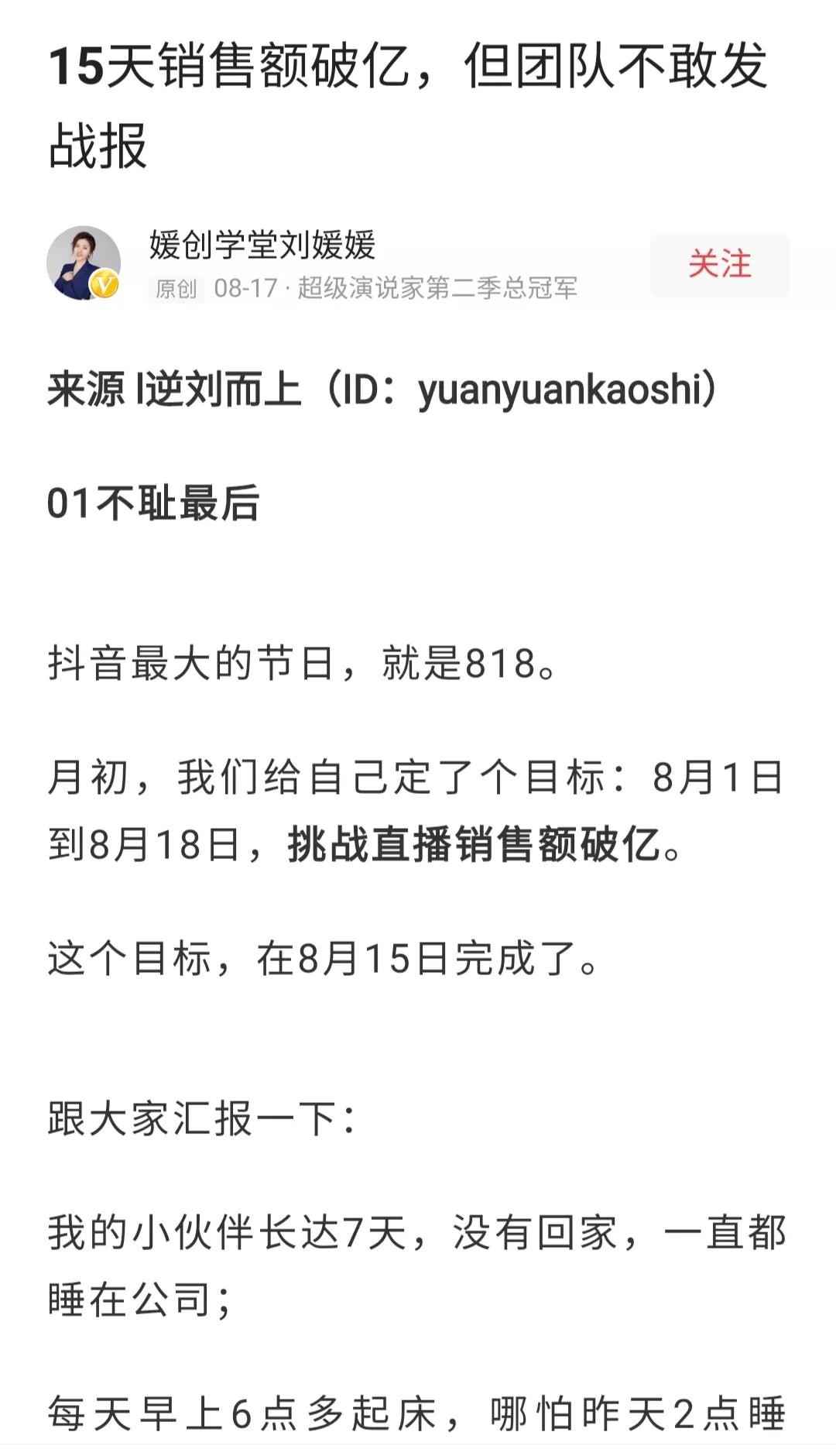The image size is (836, 1456).
Task: Follow 媛创学堂刘媛媛 with 关注 button
Action: [719, 265]
